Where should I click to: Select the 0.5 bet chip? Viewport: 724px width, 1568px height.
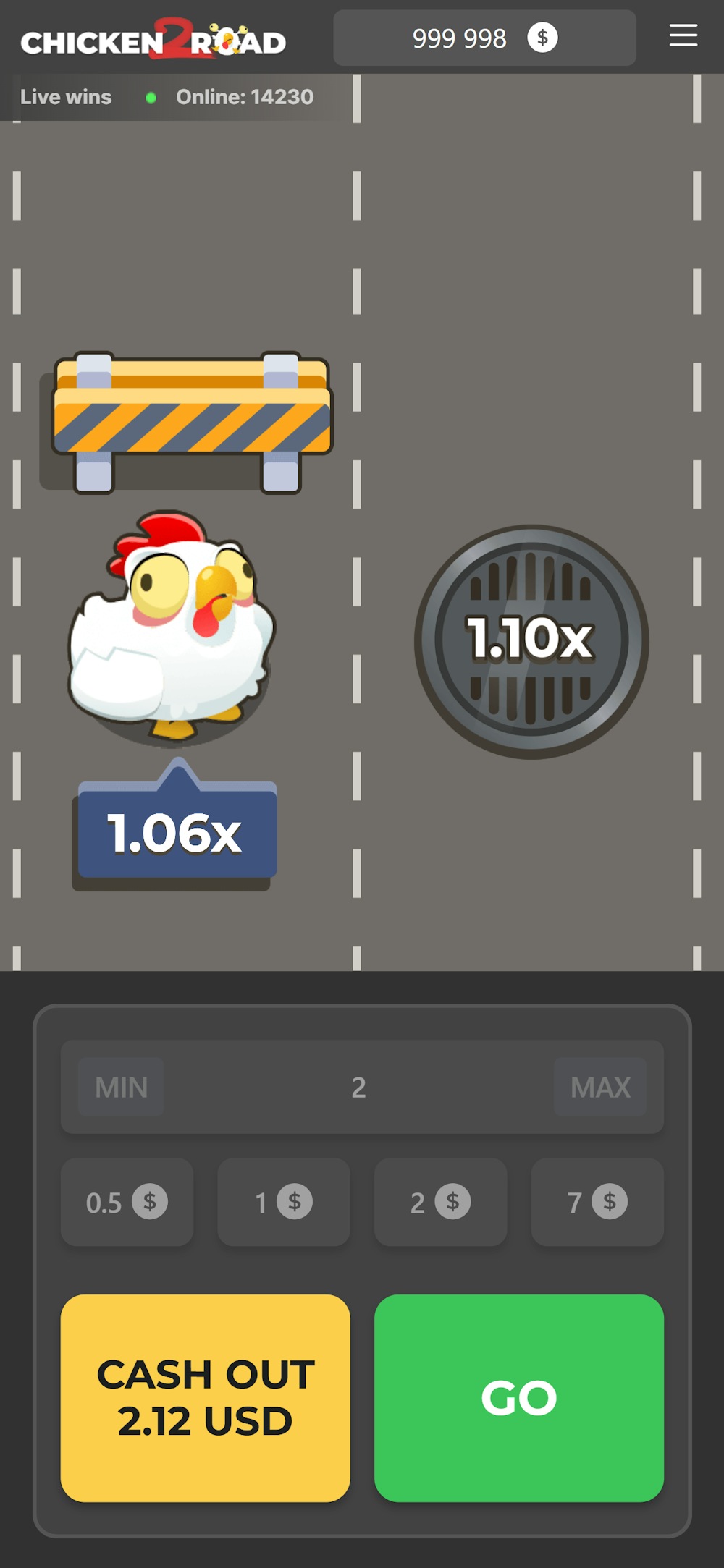click(127, 1203)
